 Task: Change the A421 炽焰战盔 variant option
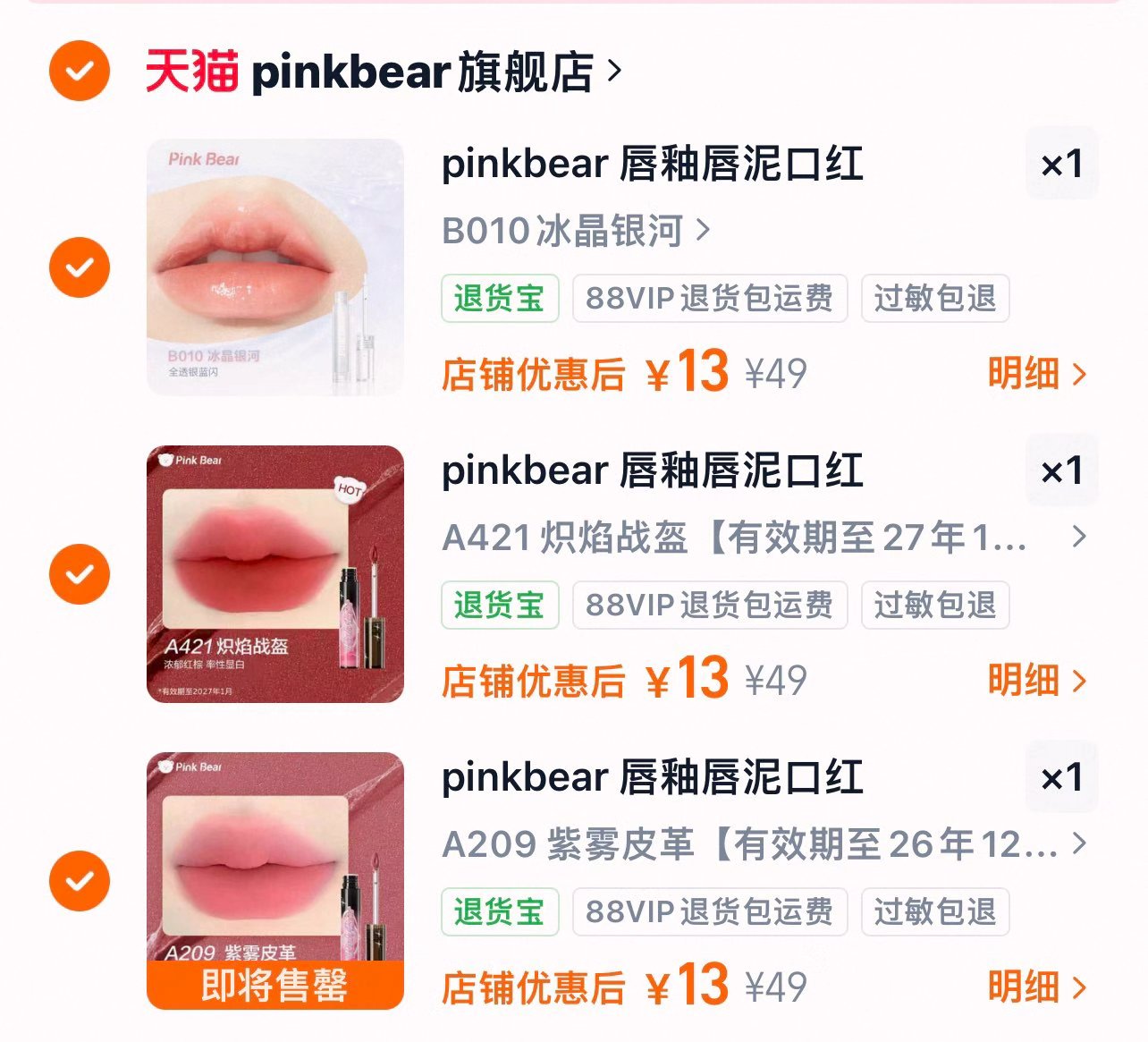[x=760, y=538]
